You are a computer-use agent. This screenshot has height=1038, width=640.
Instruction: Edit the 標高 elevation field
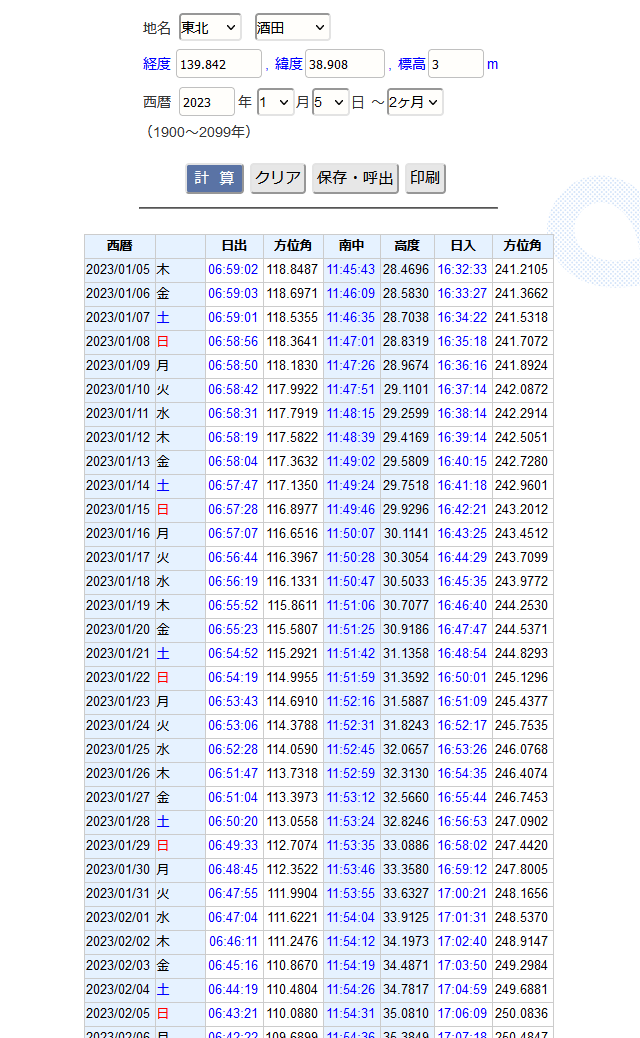(455, 64)
